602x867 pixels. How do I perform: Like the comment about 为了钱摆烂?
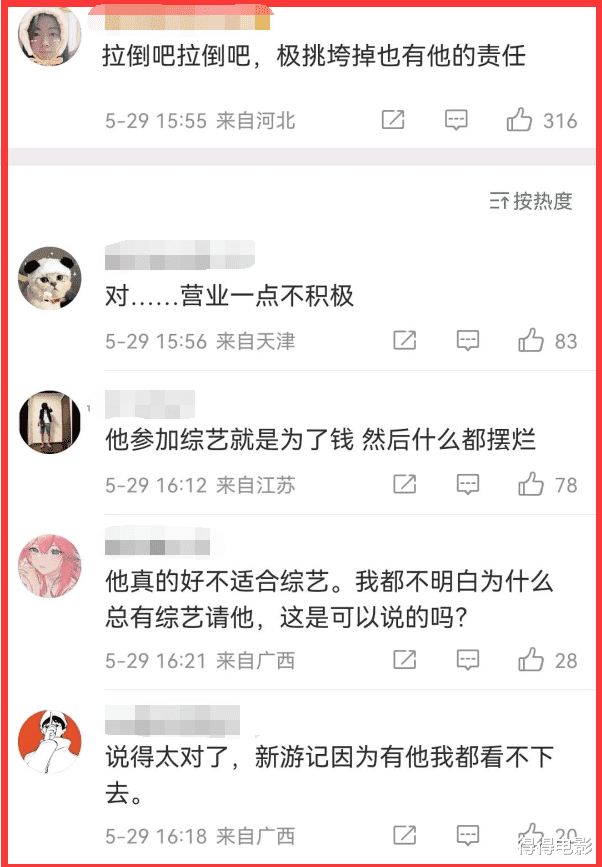pyautogui.click(x=531, y=485)
